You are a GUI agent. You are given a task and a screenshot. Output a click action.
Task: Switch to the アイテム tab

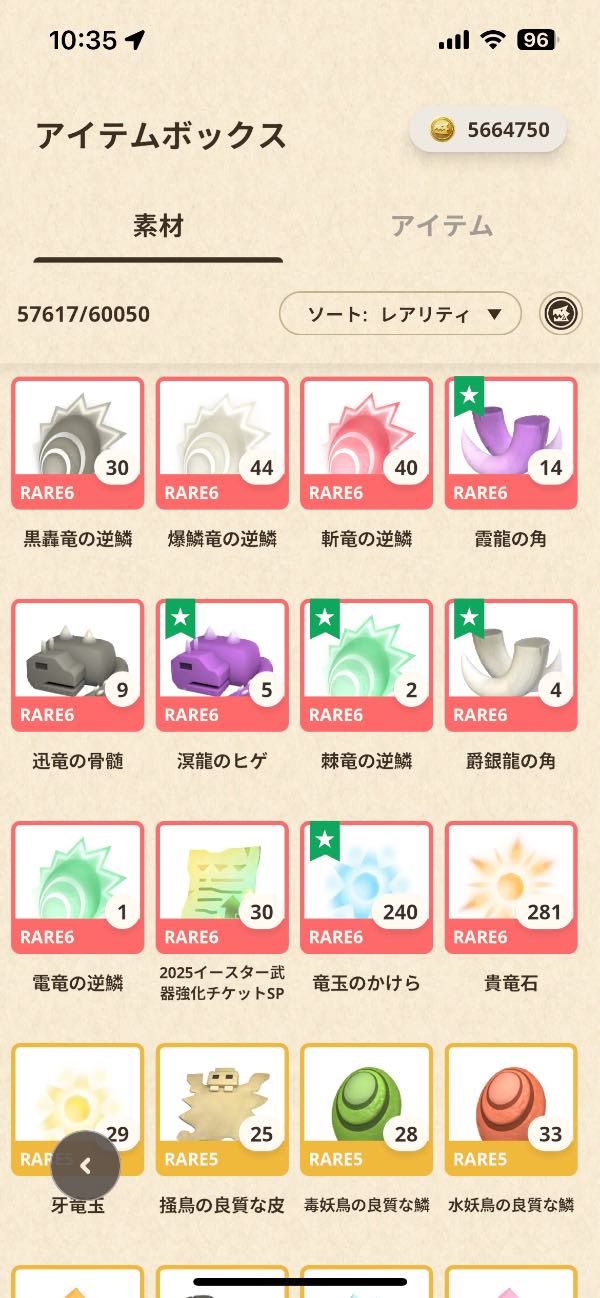tap(441, 226)
